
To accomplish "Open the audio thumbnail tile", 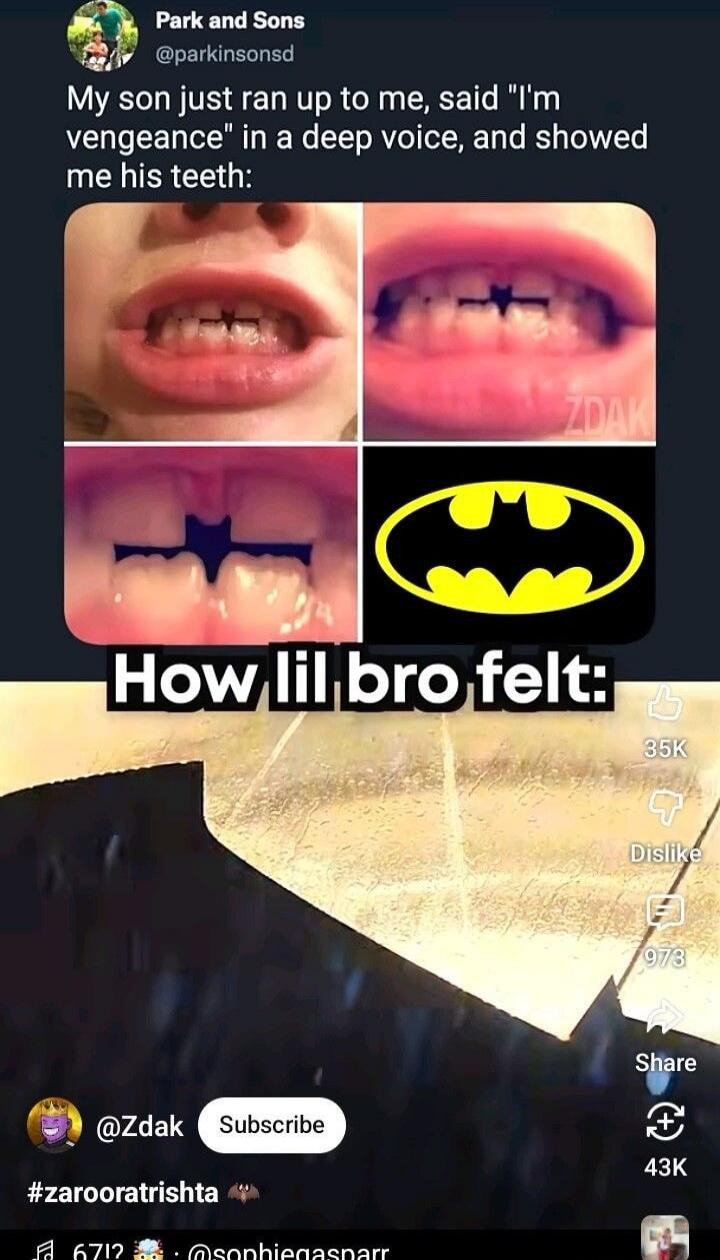I will [x=665, y=1240].
